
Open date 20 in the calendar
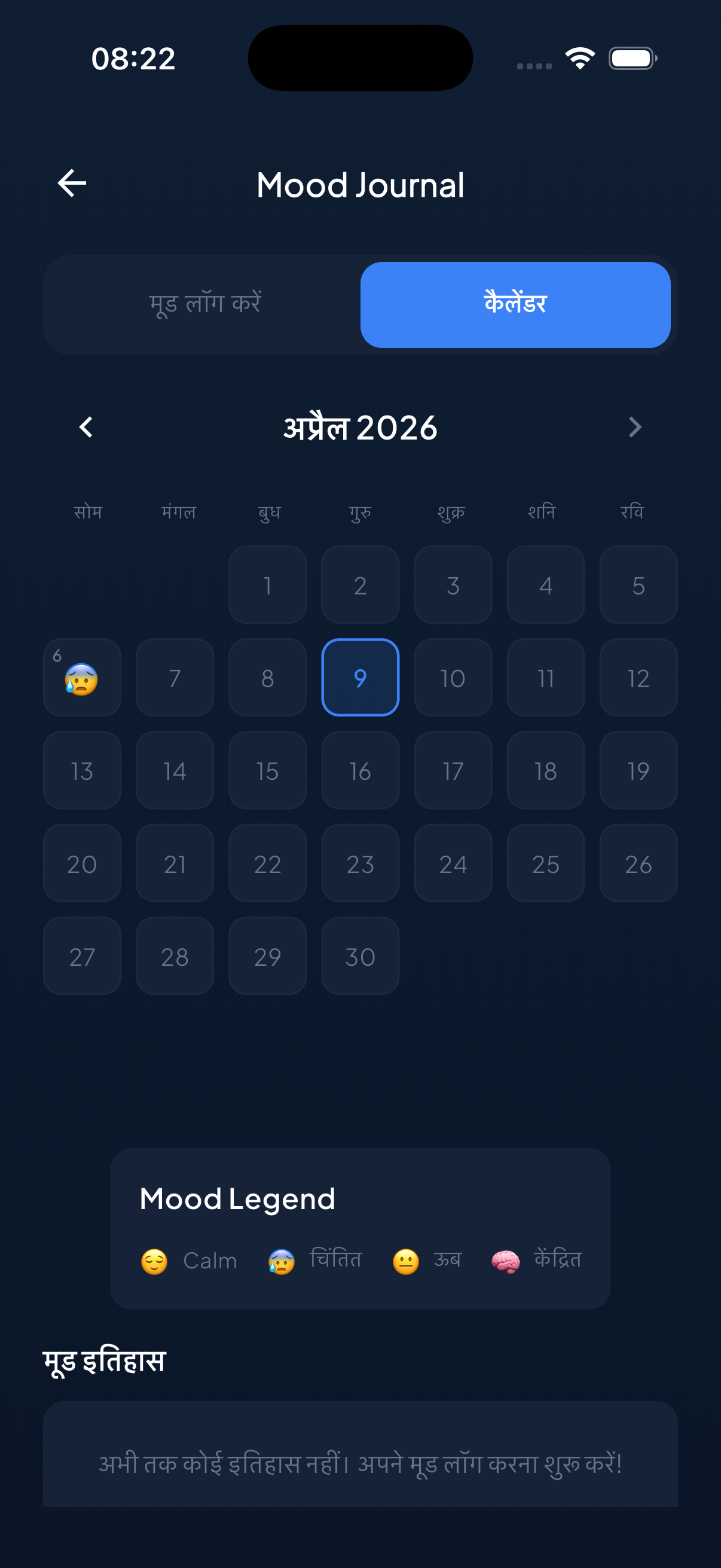pyautogui.click(x=82, y=862)
